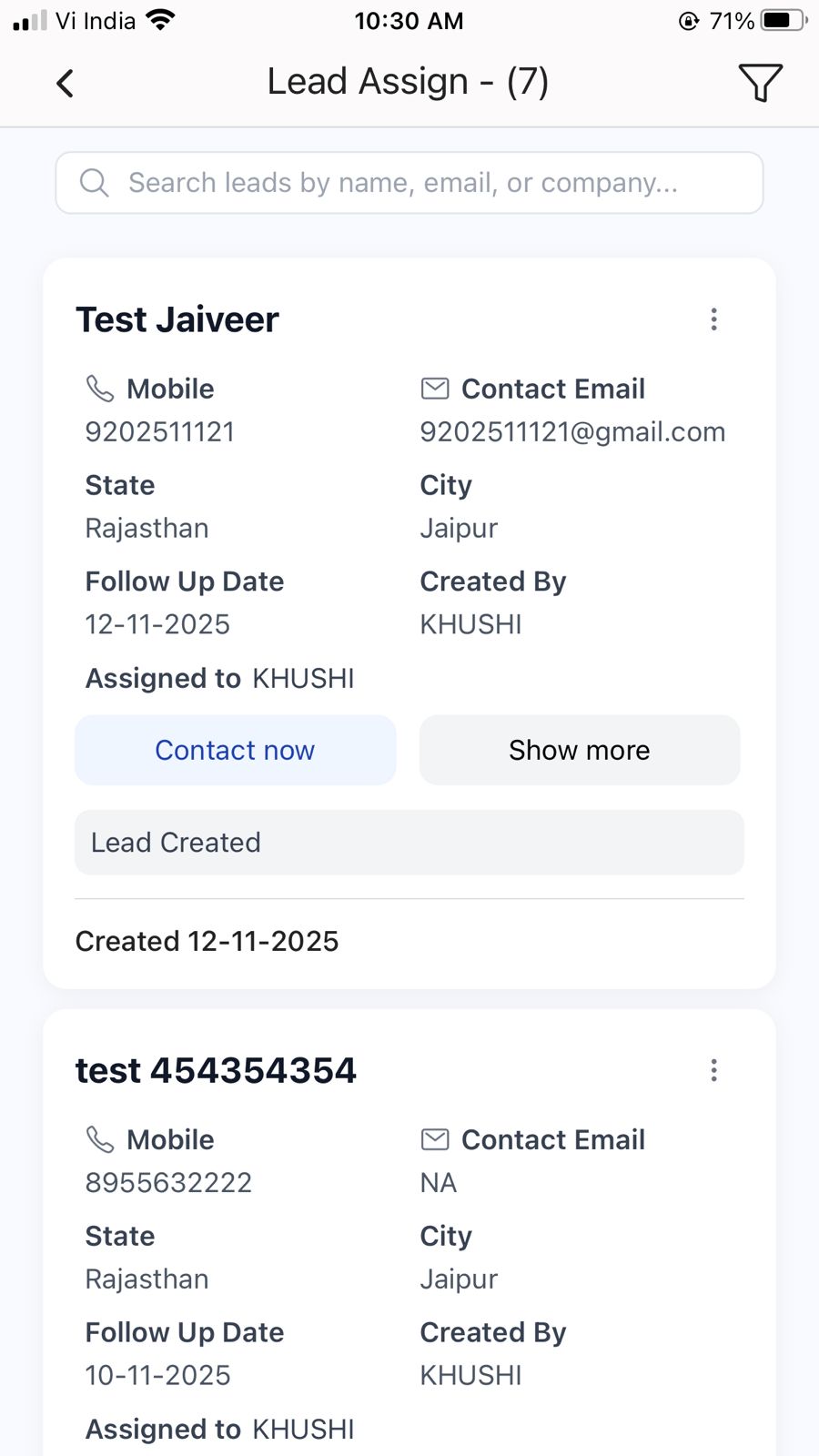Open the filter funnel icon

click(x=760, y=83)
